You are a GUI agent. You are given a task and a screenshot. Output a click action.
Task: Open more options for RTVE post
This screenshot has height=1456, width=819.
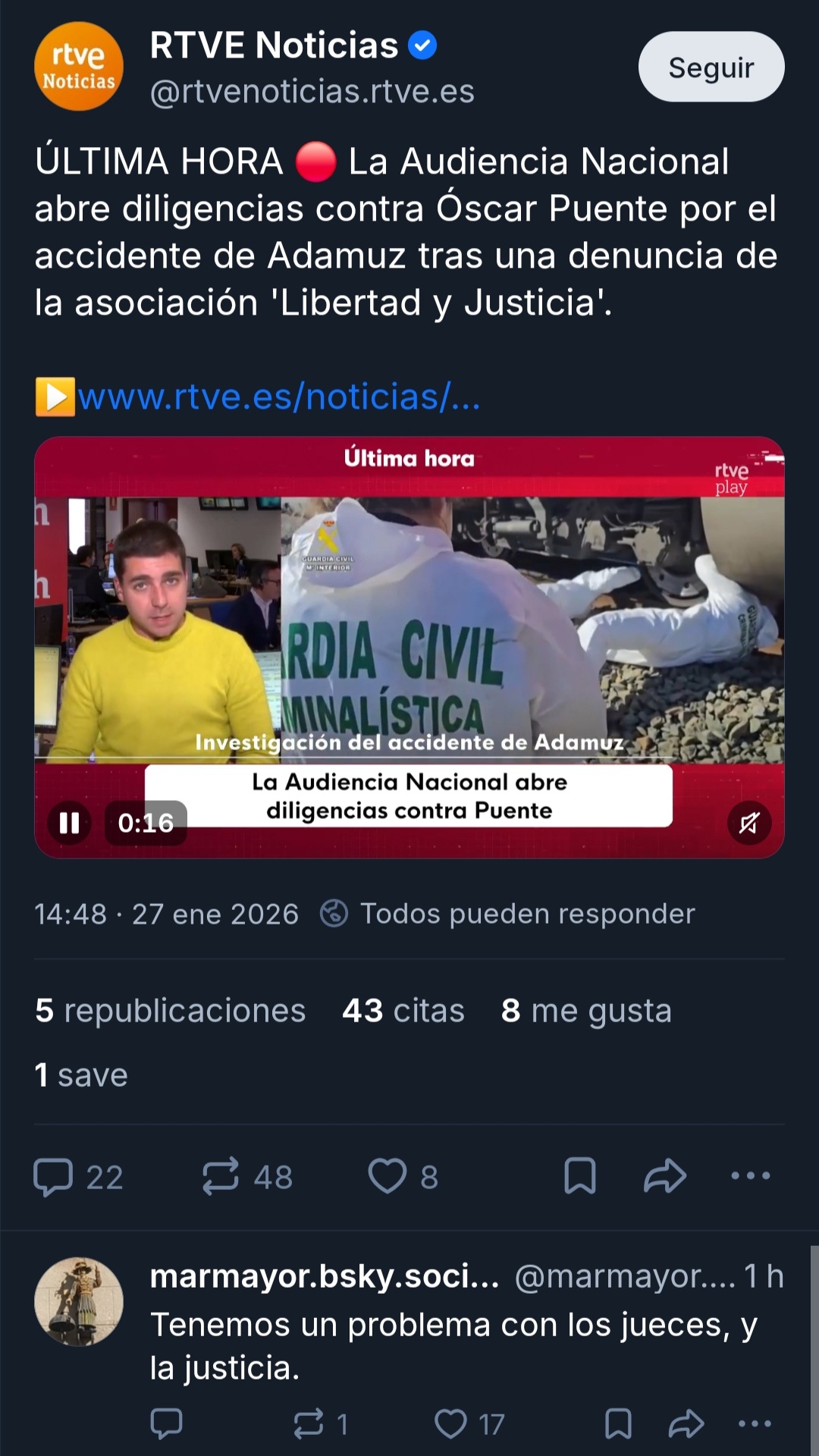coord(750,1176)
